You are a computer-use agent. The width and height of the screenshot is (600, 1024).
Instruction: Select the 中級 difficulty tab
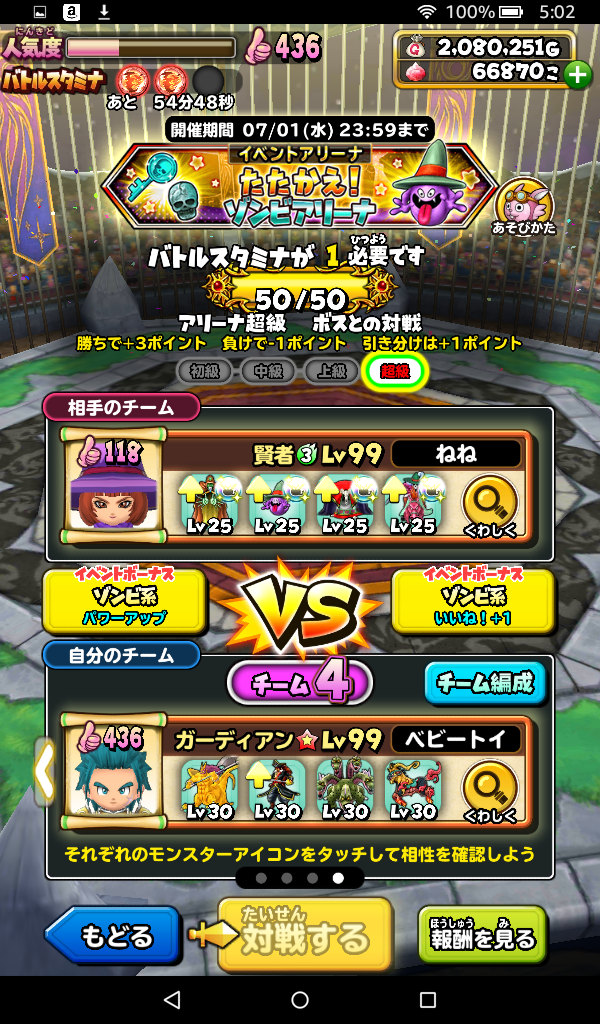[x=268, y=371]
